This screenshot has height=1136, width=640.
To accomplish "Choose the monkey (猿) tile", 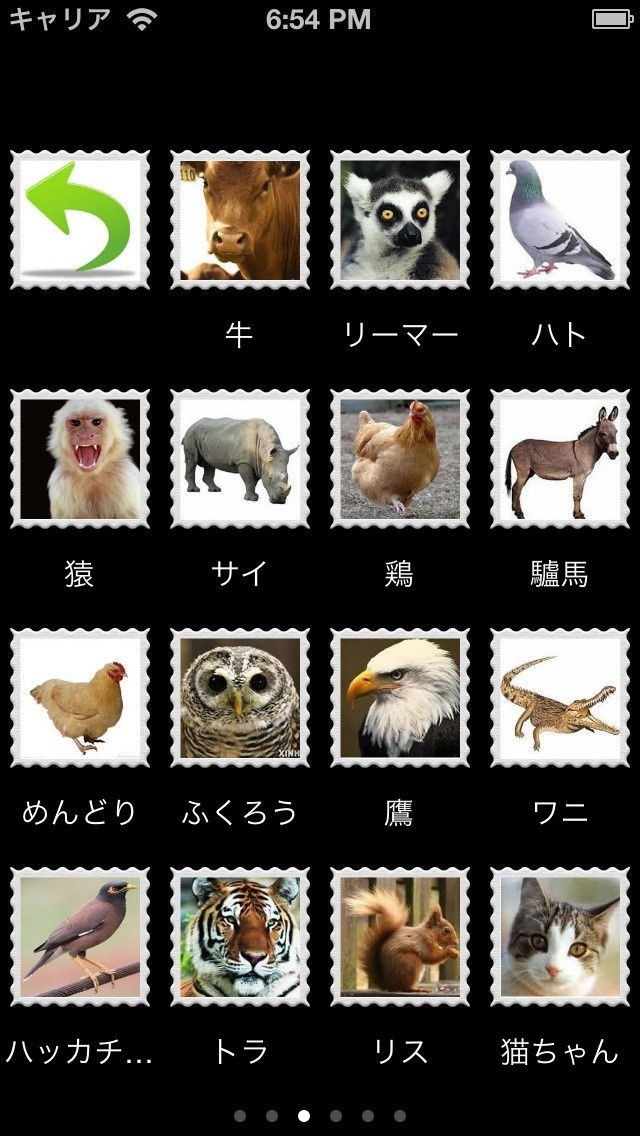I will point(80,459).
